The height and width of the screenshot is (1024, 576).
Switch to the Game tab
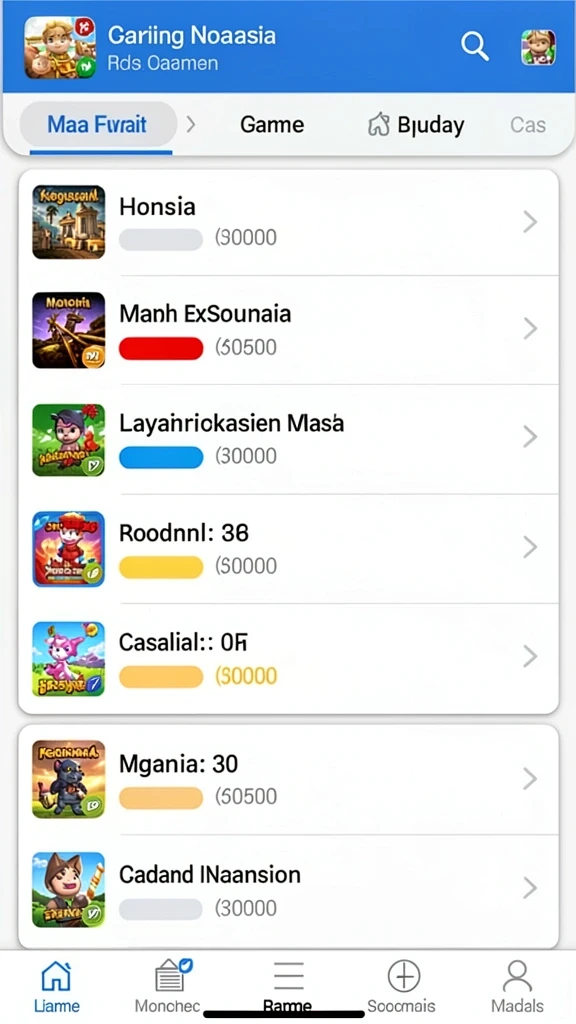272,125
